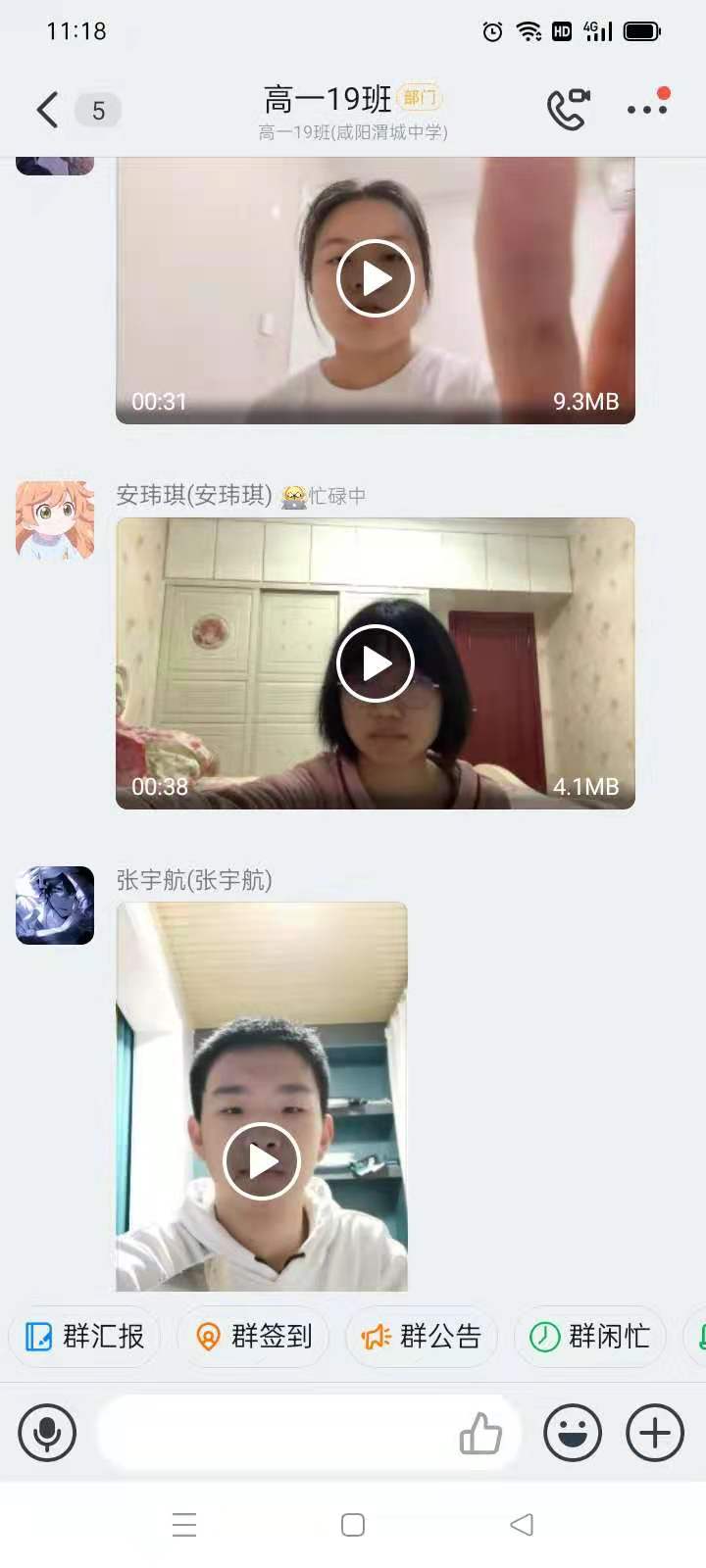Tap the system back triangle
Screen dimensions: 706x1568
tap(522, 1525)
